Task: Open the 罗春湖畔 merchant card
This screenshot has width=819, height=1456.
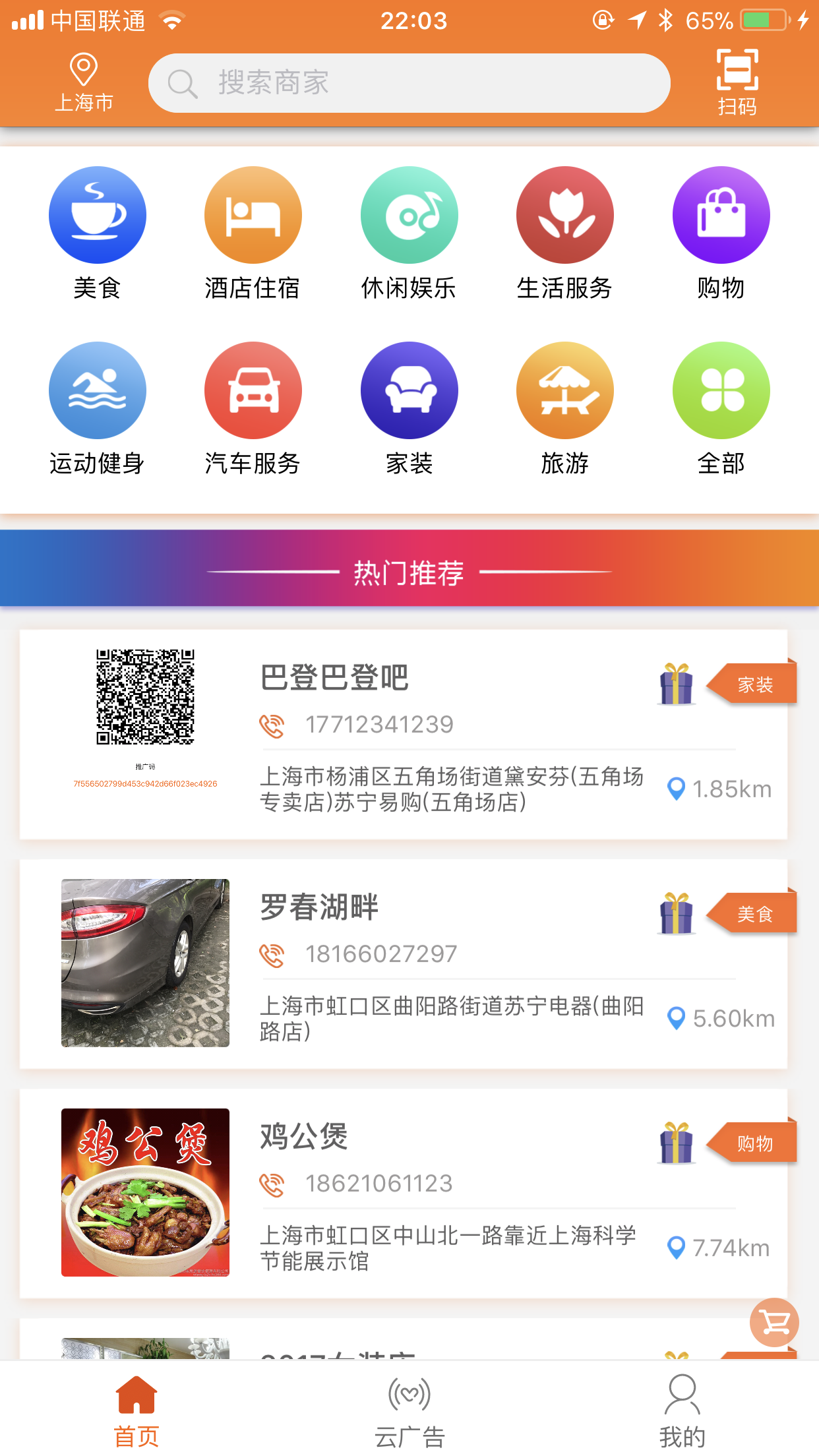Action: point(403,963)
